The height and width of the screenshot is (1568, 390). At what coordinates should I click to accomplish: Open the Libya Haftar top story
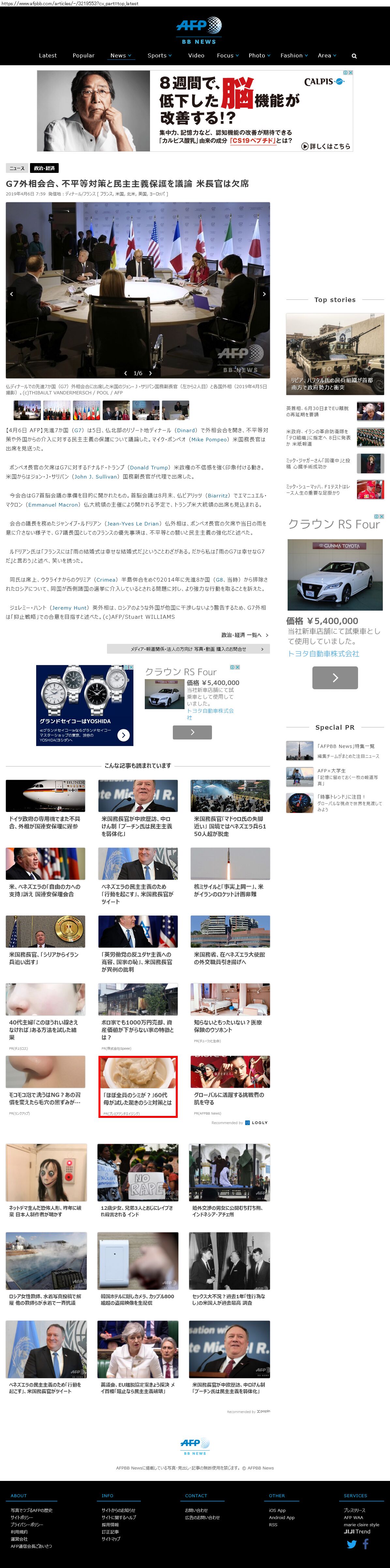click(x=335, y=354)
